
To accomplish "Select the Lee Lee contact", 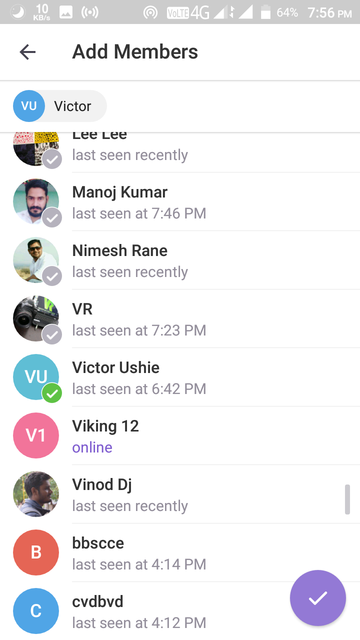I will coord(180,152).
